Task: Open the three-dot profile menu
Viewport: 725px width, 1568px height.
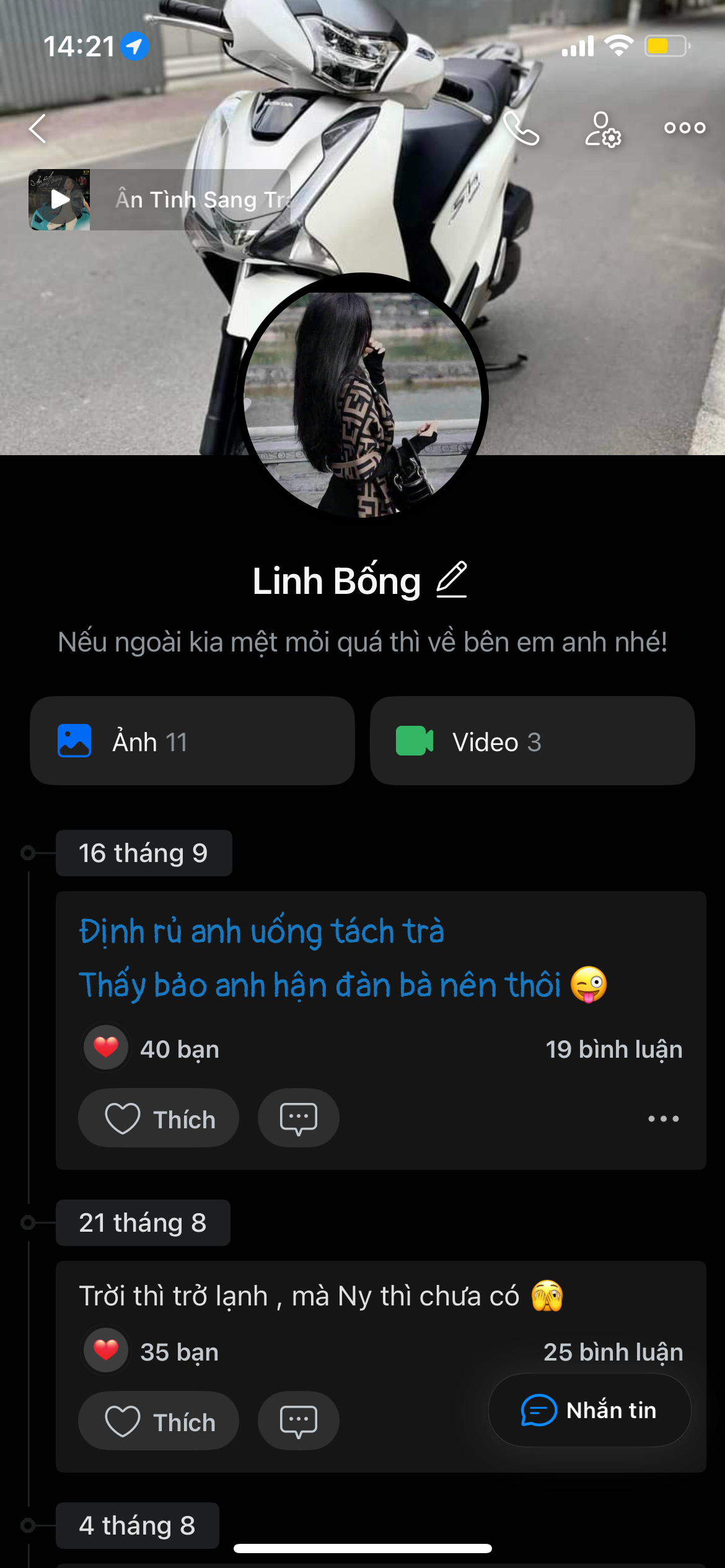Action: [x=684, y=128]
